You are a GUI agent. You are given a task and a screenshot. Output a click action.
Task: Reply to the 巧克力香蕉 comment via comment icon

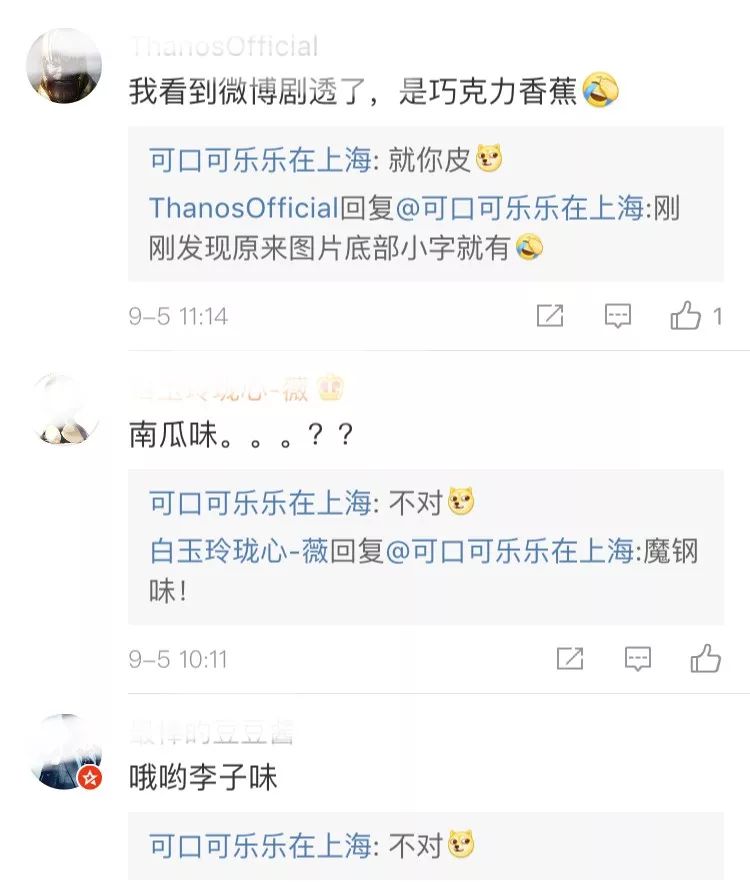(x=619, y=316)
